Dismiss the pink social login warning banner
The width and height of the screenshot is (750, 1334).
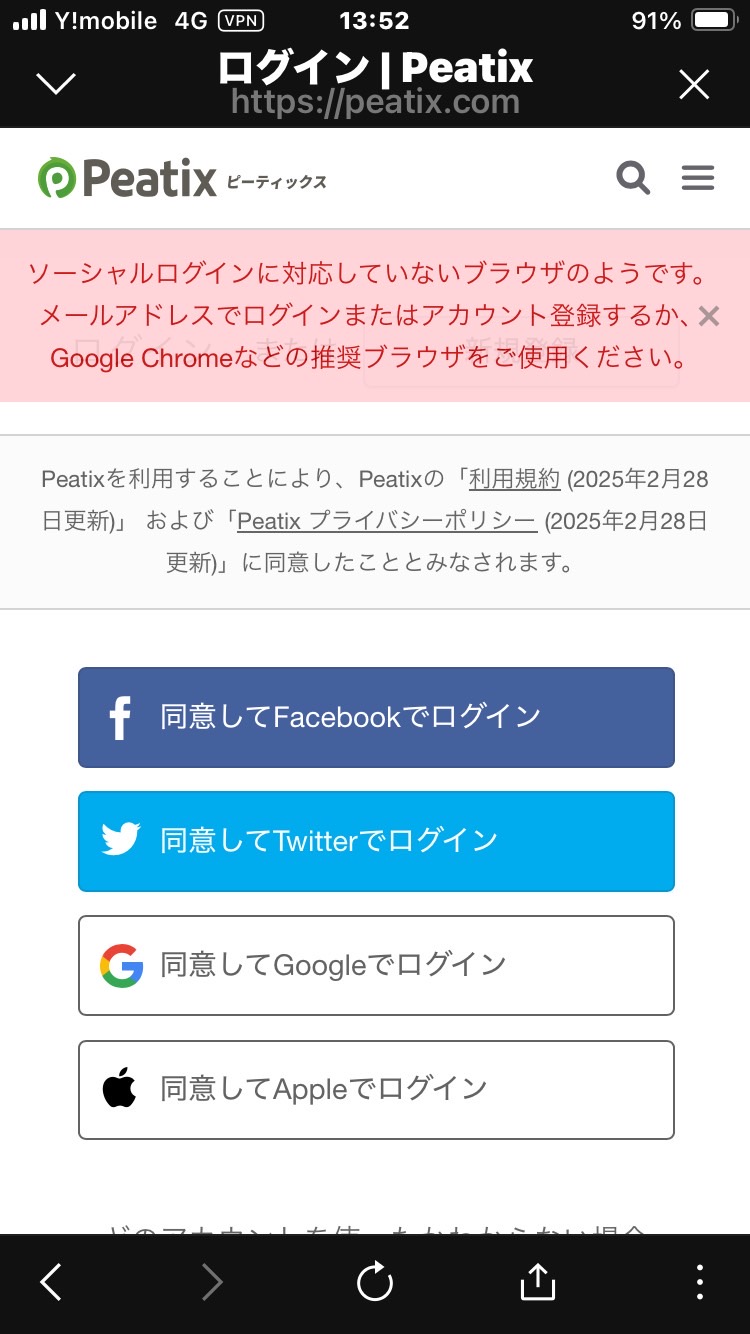(709, 317)
